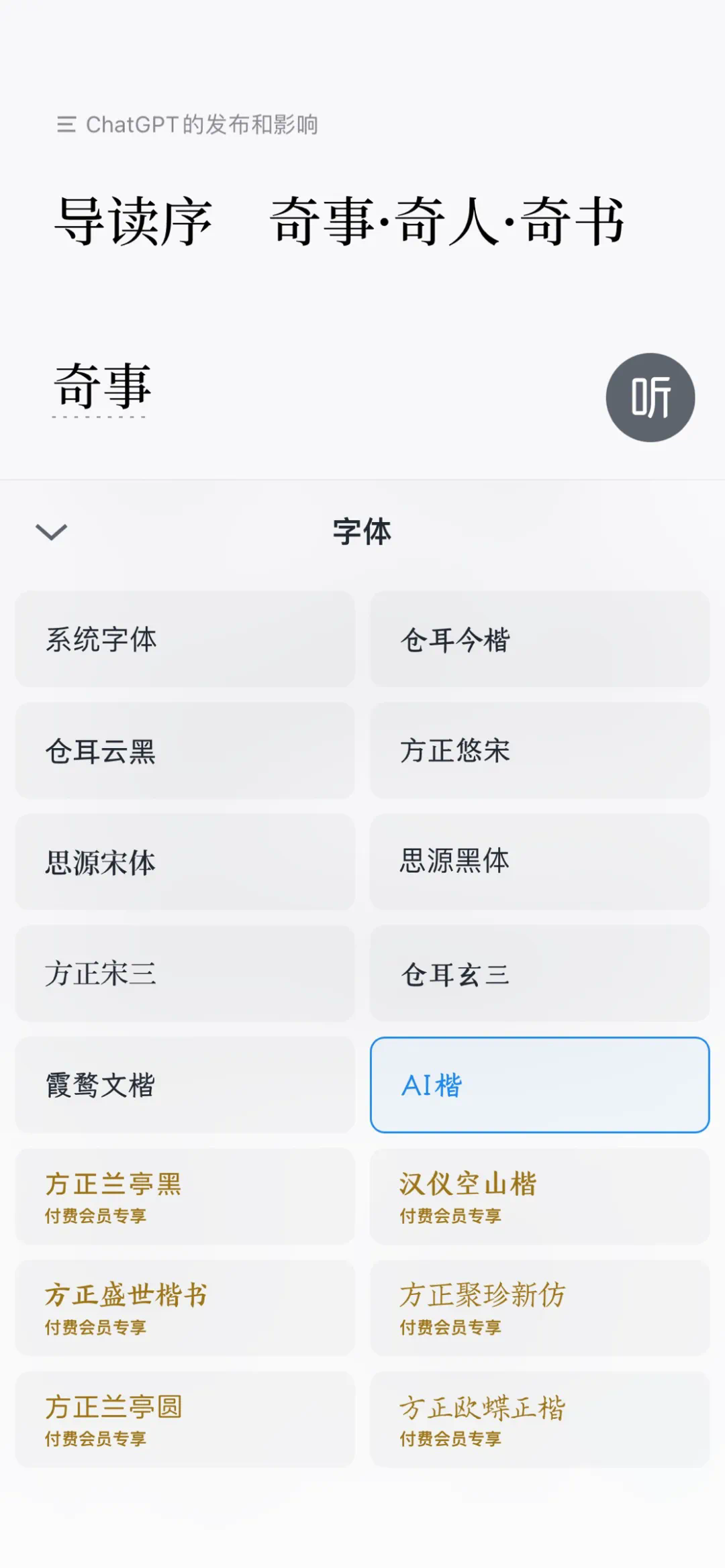Select the 方正聚珍新仿 font
The image size is (725, 1568).
click(539, 1310)
